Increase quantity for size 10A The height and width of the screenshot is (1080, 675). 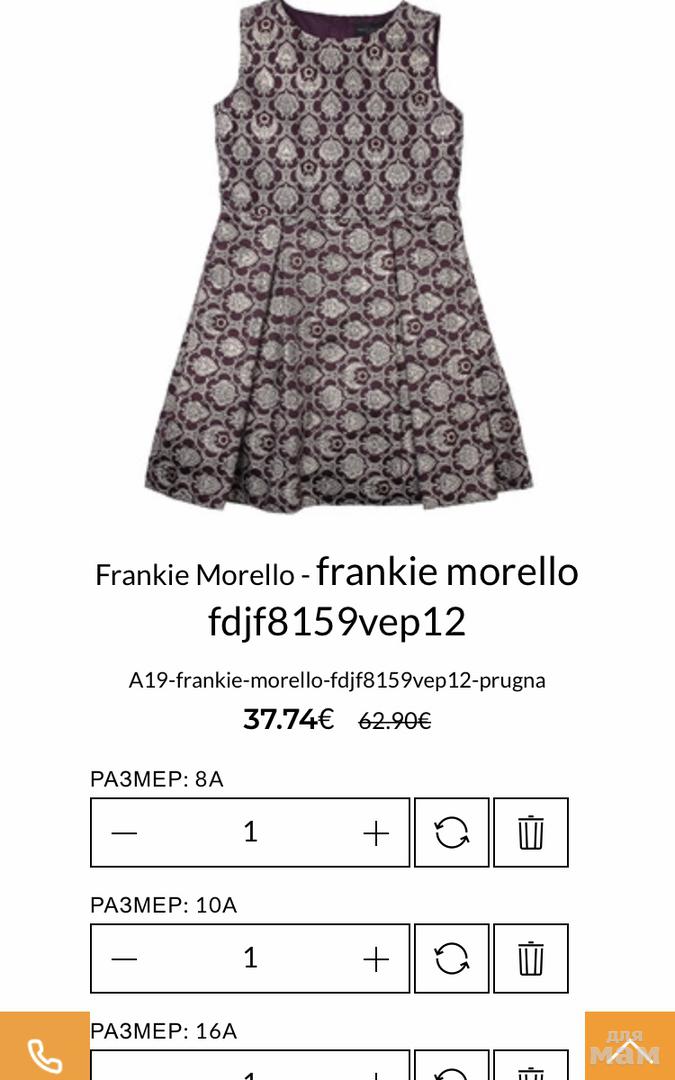pyautogui.click(x=376, y=959)
